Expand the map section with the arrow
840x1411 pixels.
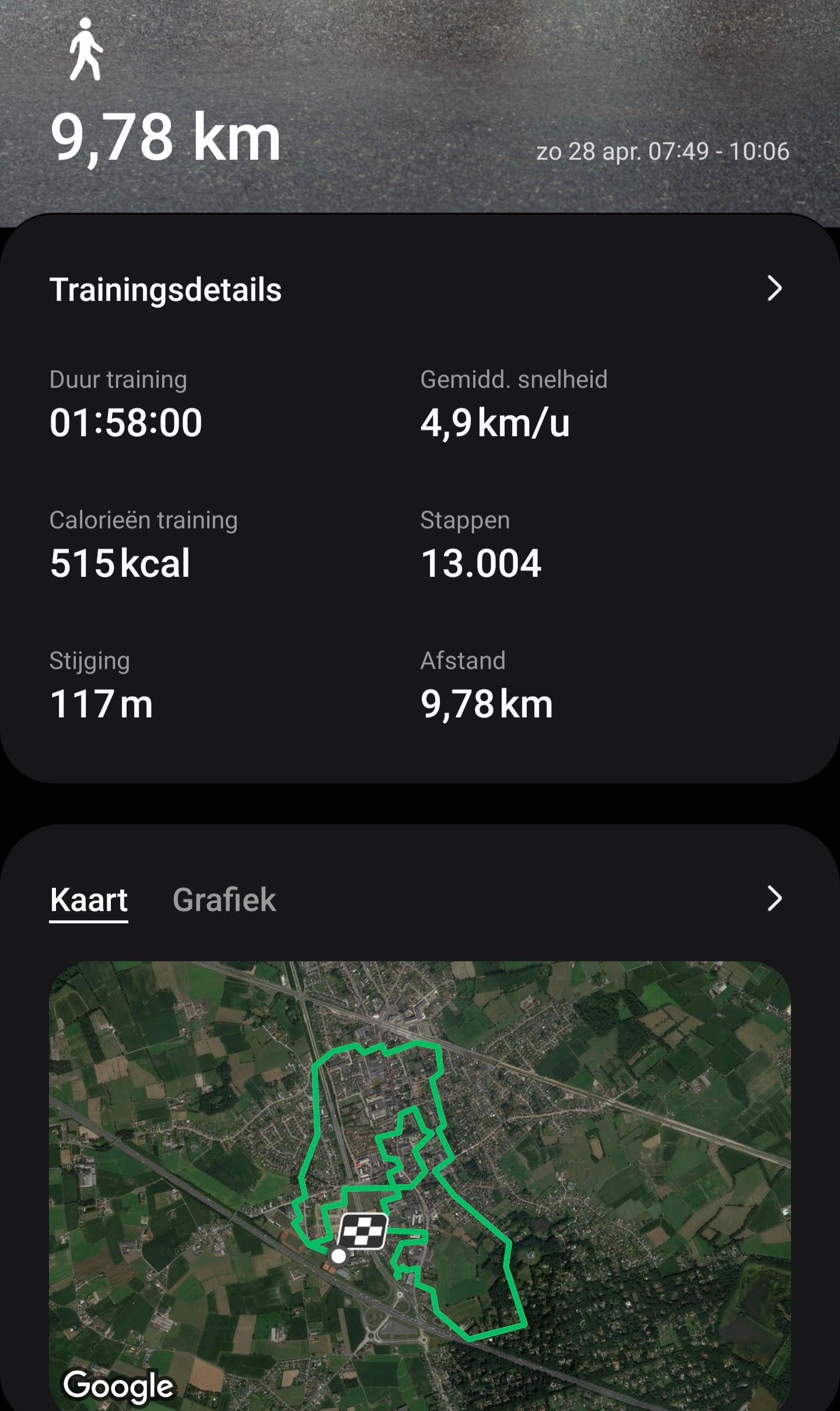pyautogui.click(x=774, y=899)
